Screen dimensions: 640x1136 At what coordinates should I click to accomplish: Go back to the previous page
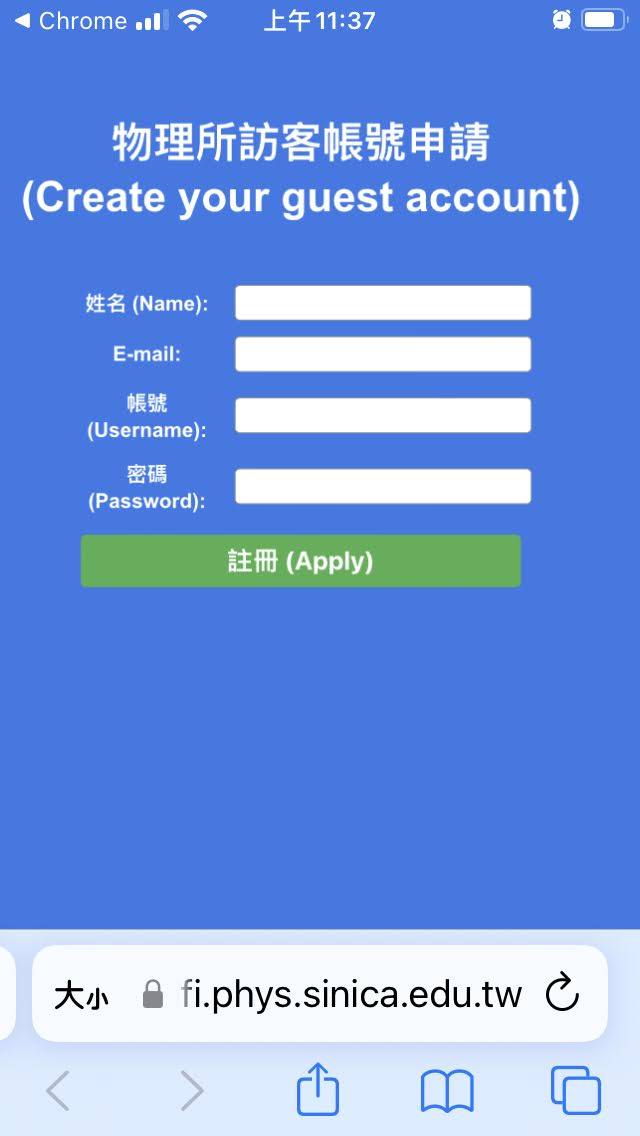pyautogui.click(x=58, y=1090)
